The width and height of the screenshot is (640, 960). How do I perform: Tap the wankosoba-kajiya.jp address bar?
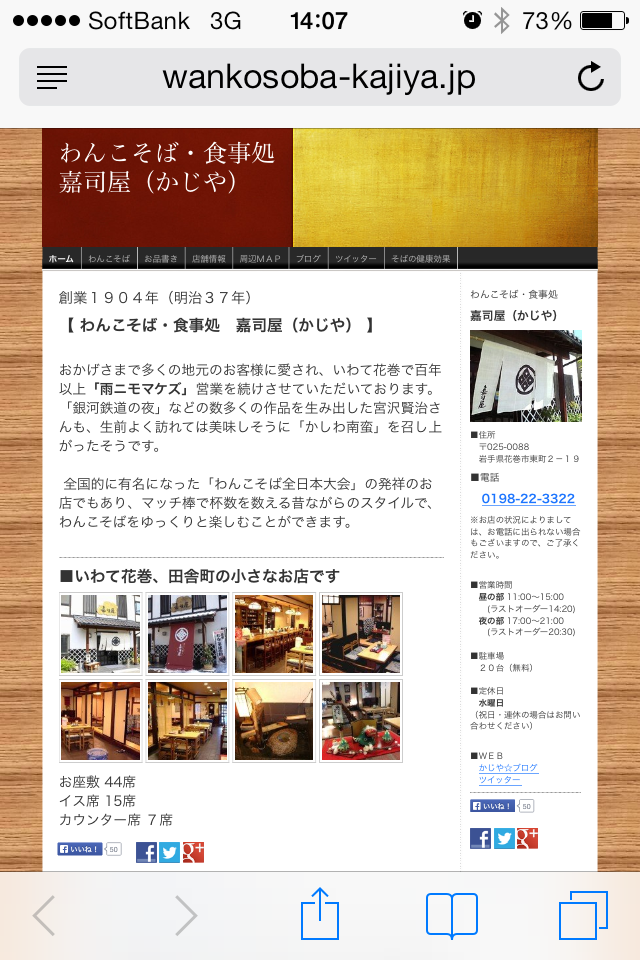(x=318, y=77)
